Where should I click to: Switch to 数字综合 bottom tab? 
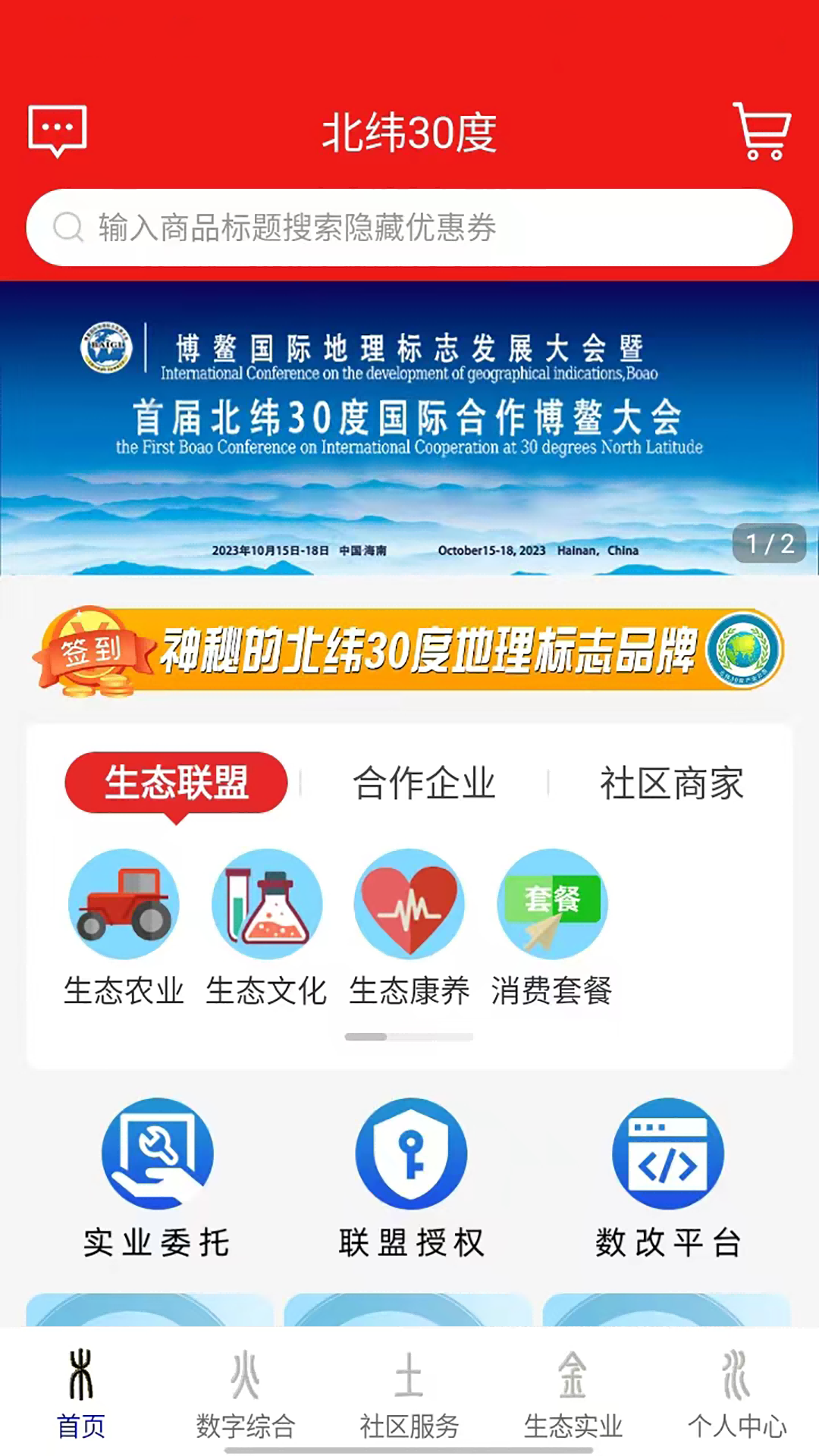(x=246, y=1407)
